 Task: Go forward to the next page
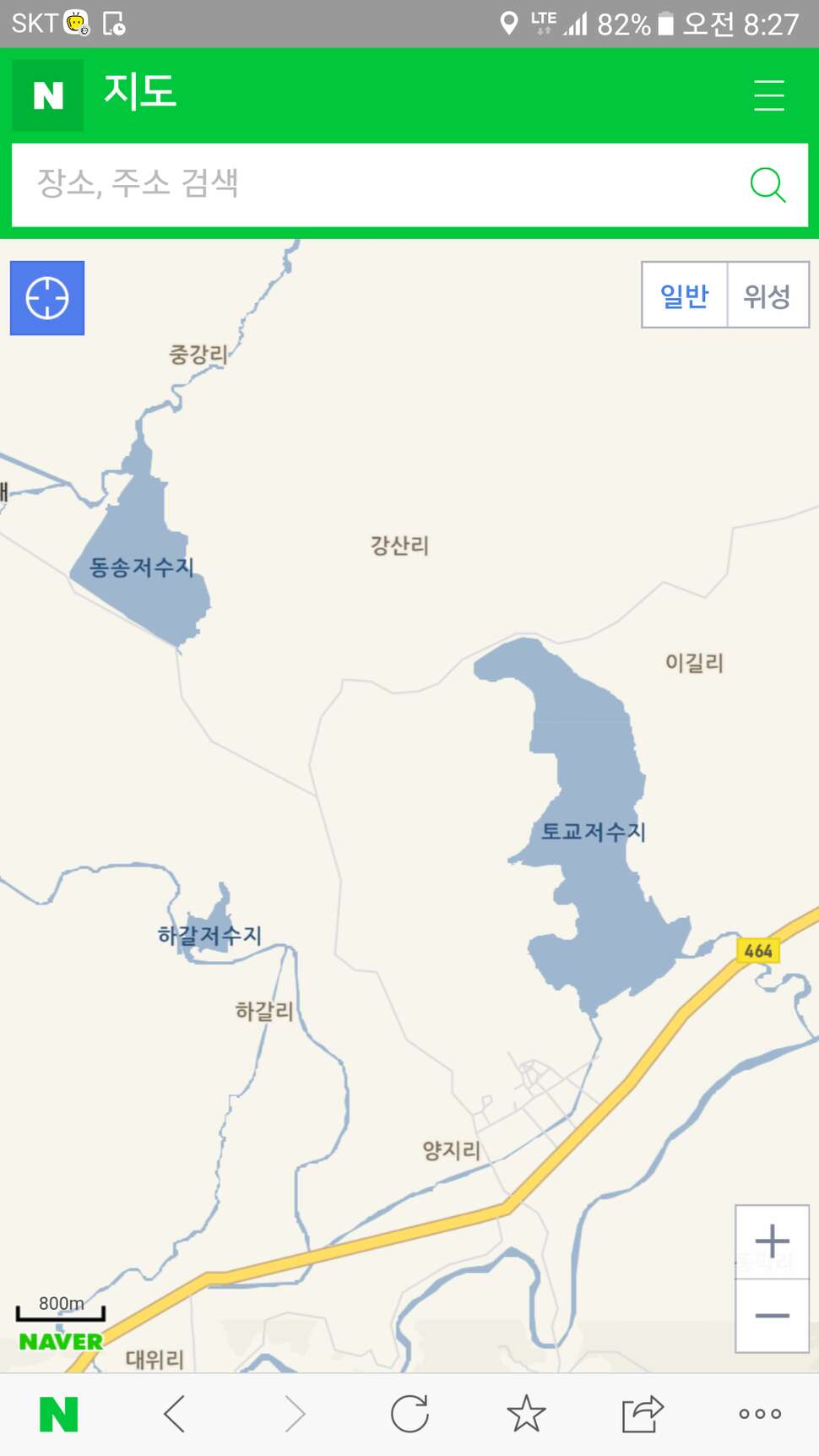tap(294, 1414)
